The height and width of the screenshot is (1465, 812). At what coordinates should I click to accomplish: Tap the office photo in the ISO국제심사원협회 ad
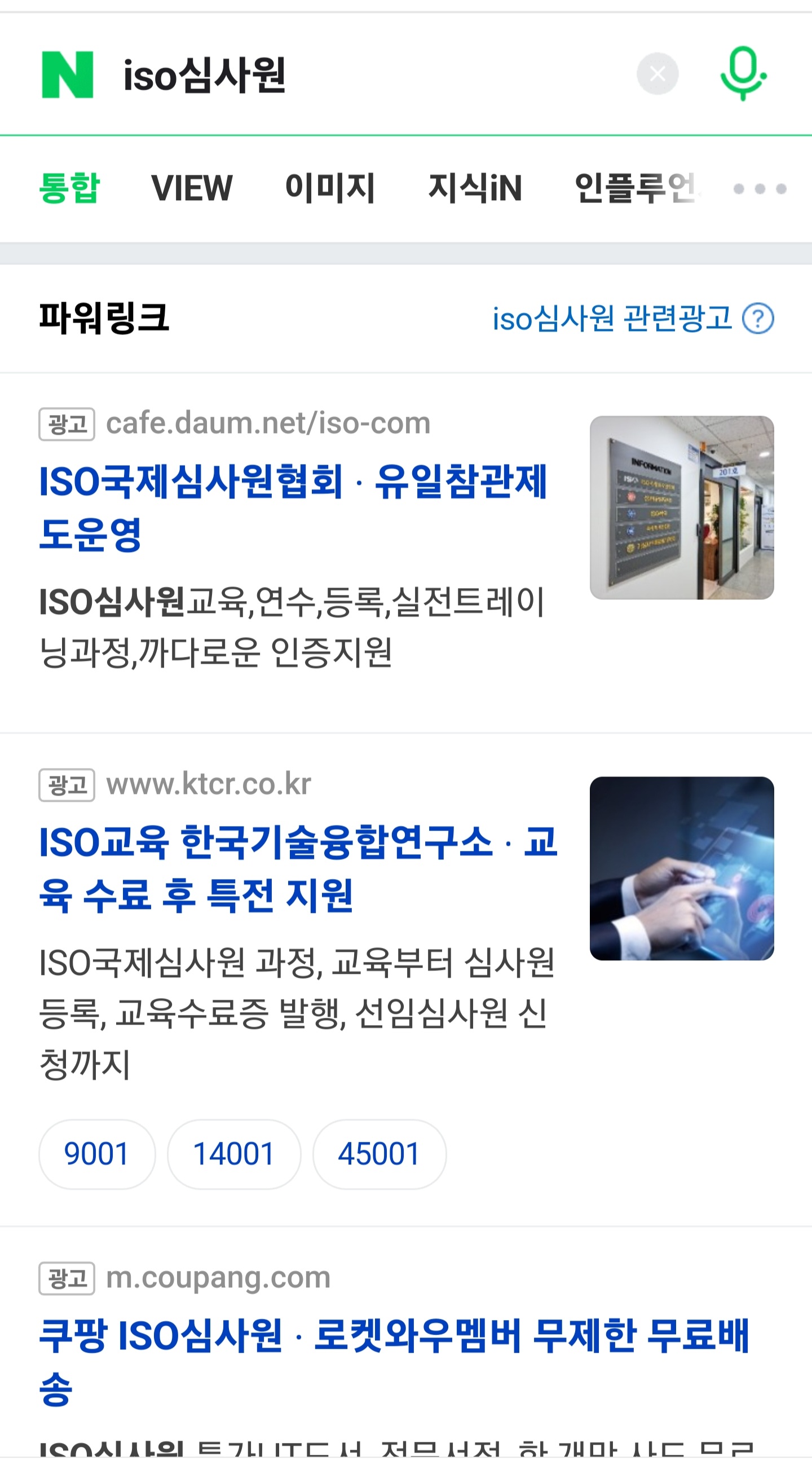point(681,508)
